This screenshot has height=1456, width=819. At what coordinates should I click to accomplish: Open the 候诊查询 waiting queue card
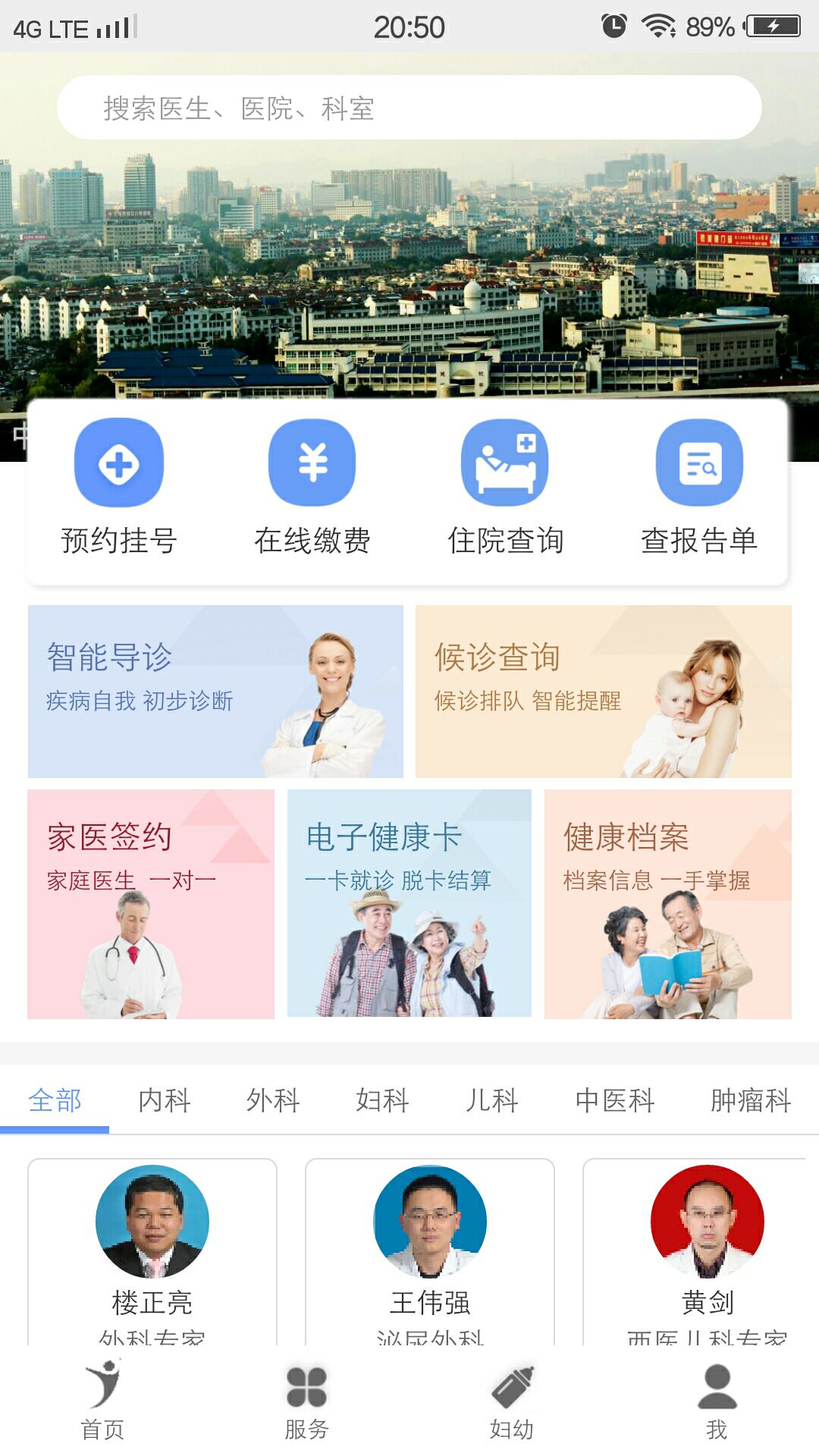(603, 691)
